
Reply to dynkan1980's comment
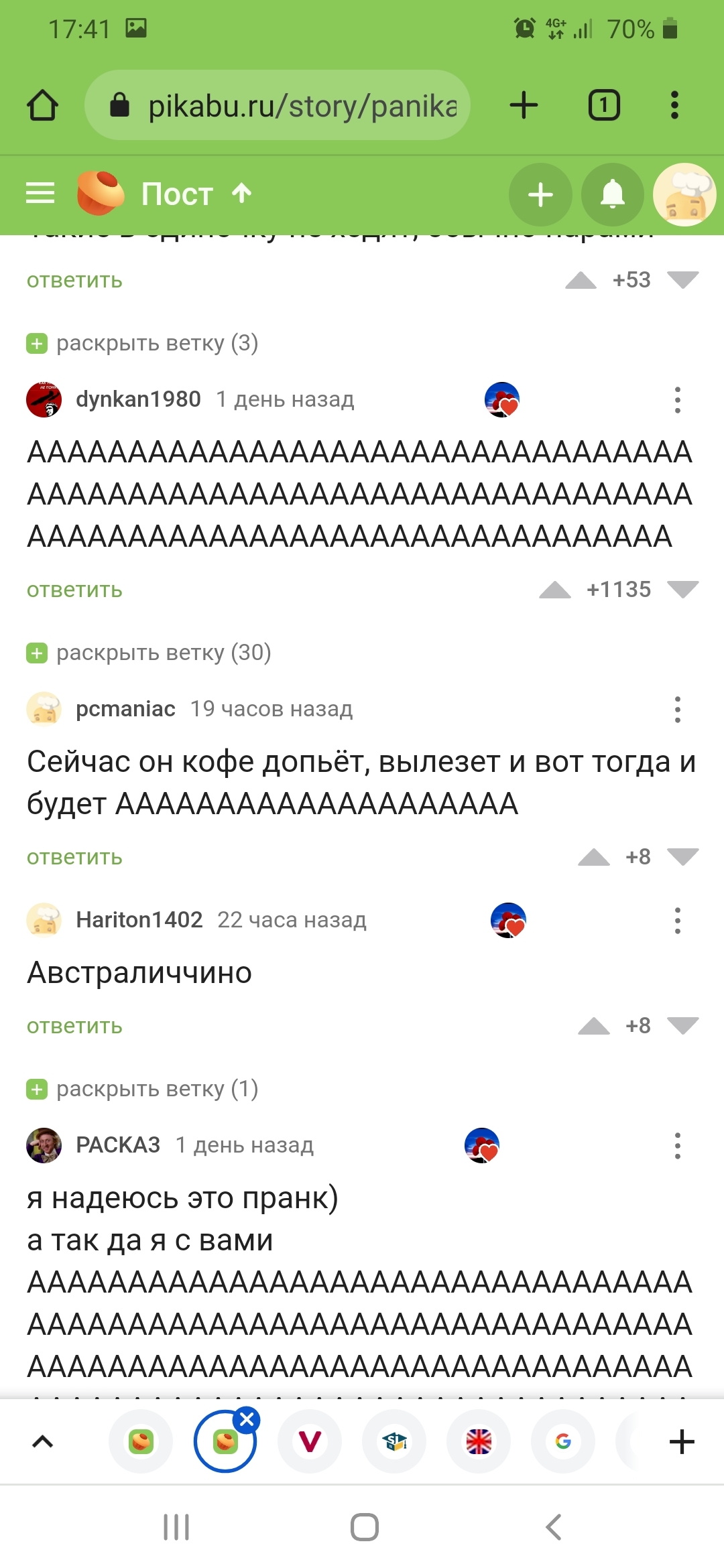click(x=74, y=590)
